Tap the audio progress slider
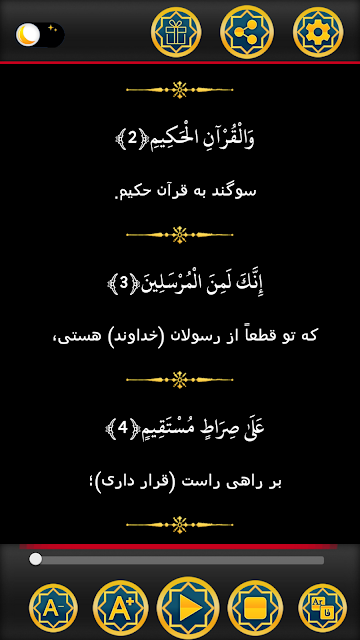 tap(176, 560)
